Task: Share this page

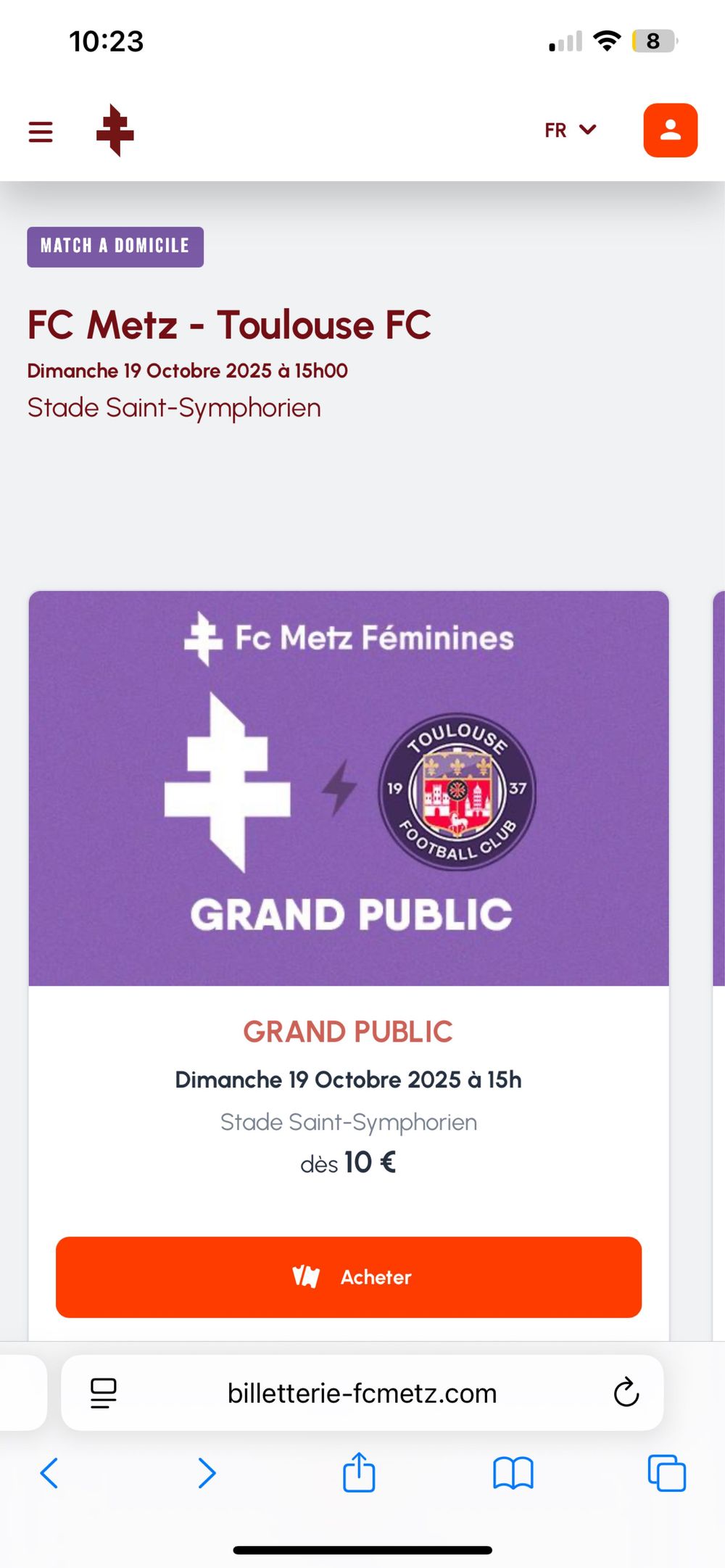Action: 359,1472
